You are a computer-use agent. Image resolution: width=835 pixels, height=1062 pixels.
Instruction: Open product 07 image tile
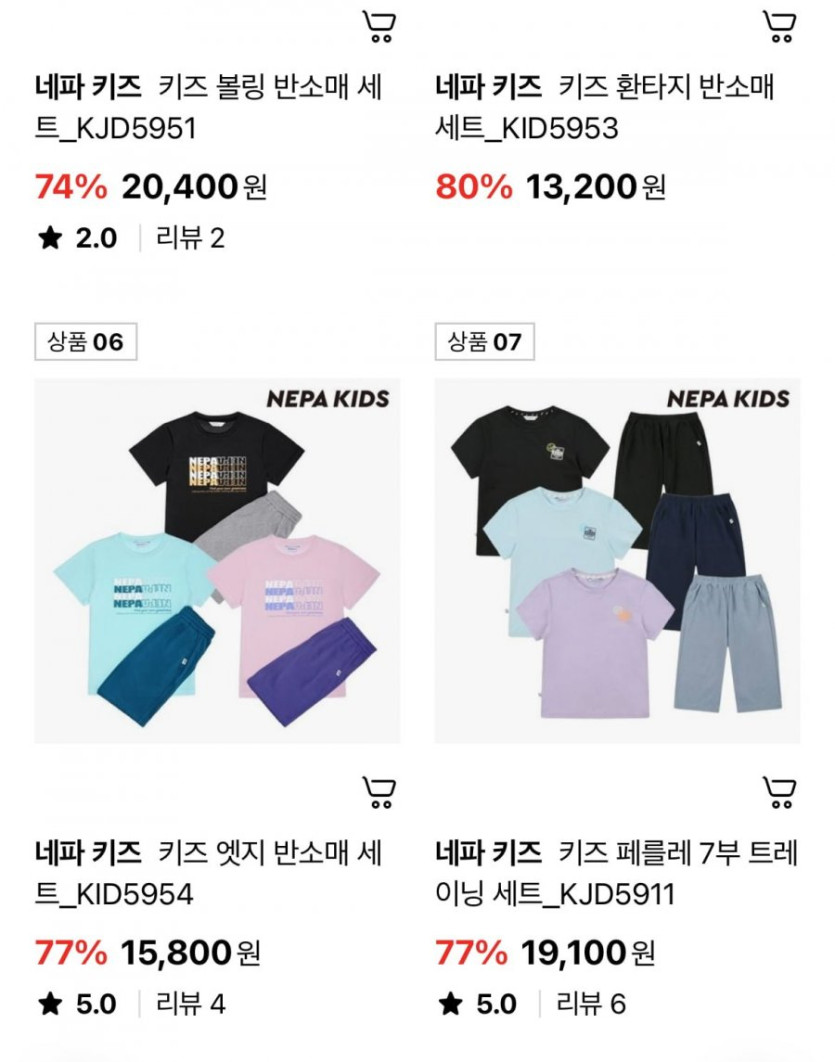click(617, 560)
